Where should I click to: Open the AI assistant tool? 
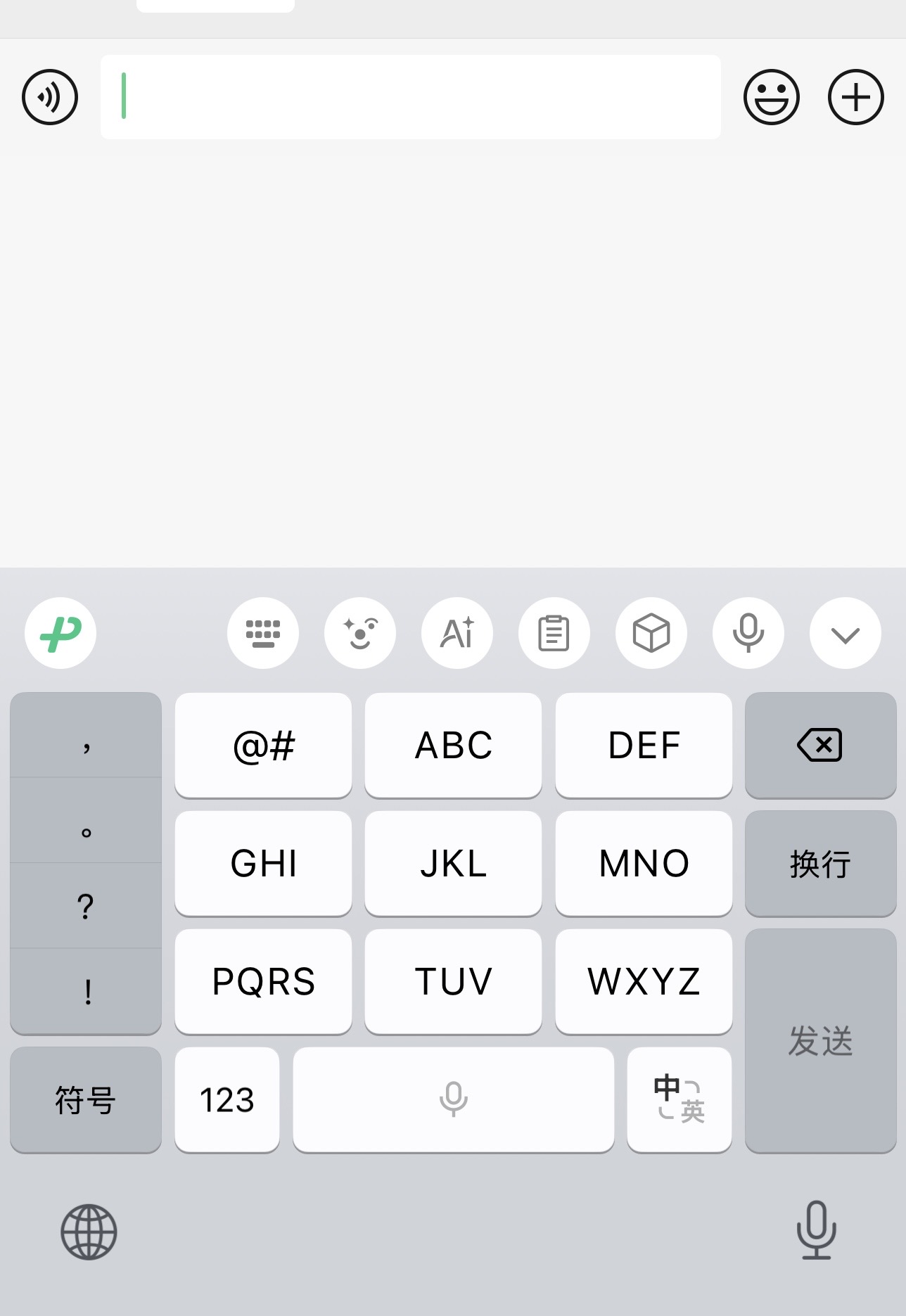(457, 633)
